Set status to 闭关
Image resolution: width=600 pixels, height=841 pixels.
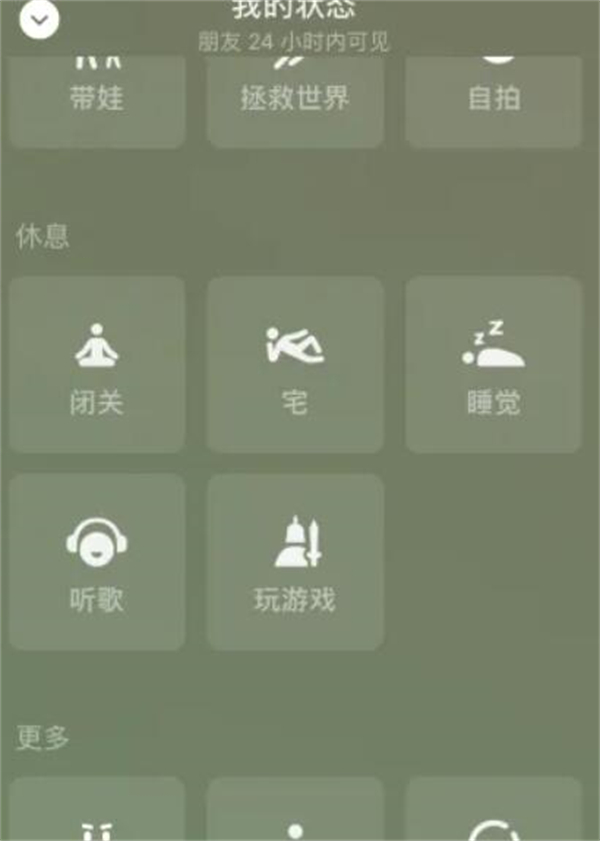click(97, 365)
